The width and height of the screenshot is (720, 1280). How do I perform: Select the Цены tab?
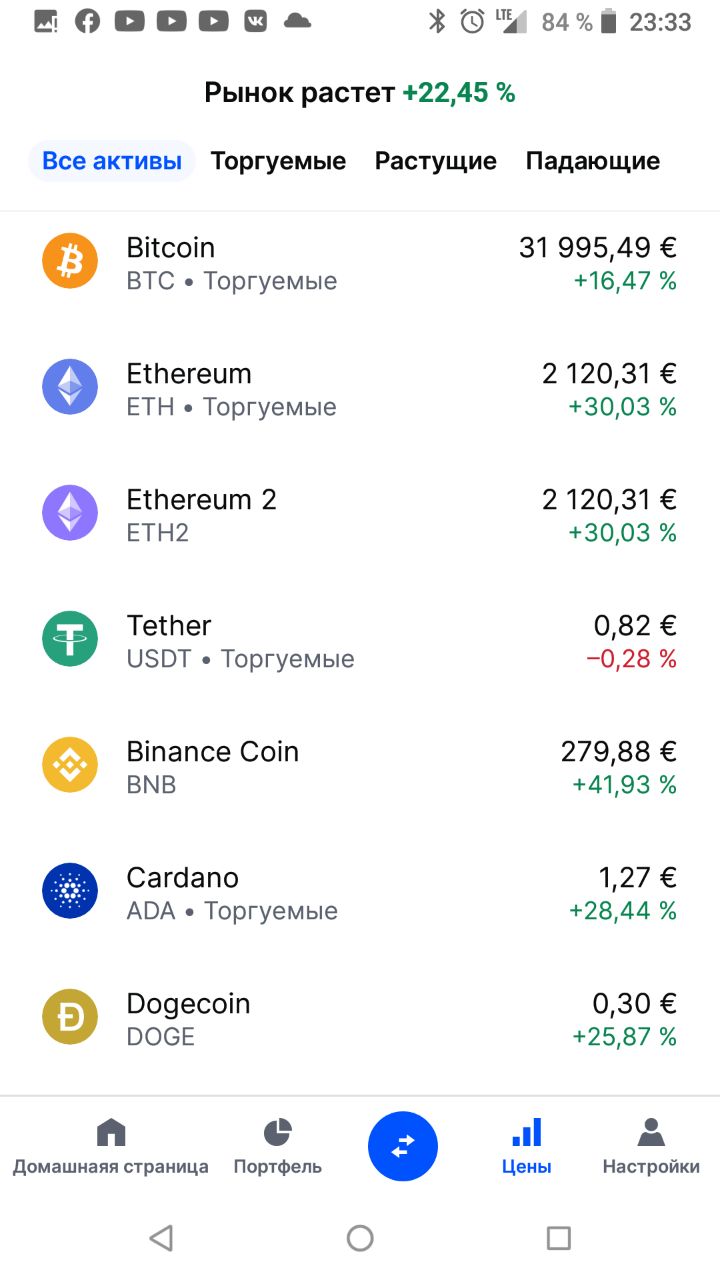click(x=526, y=1148)
